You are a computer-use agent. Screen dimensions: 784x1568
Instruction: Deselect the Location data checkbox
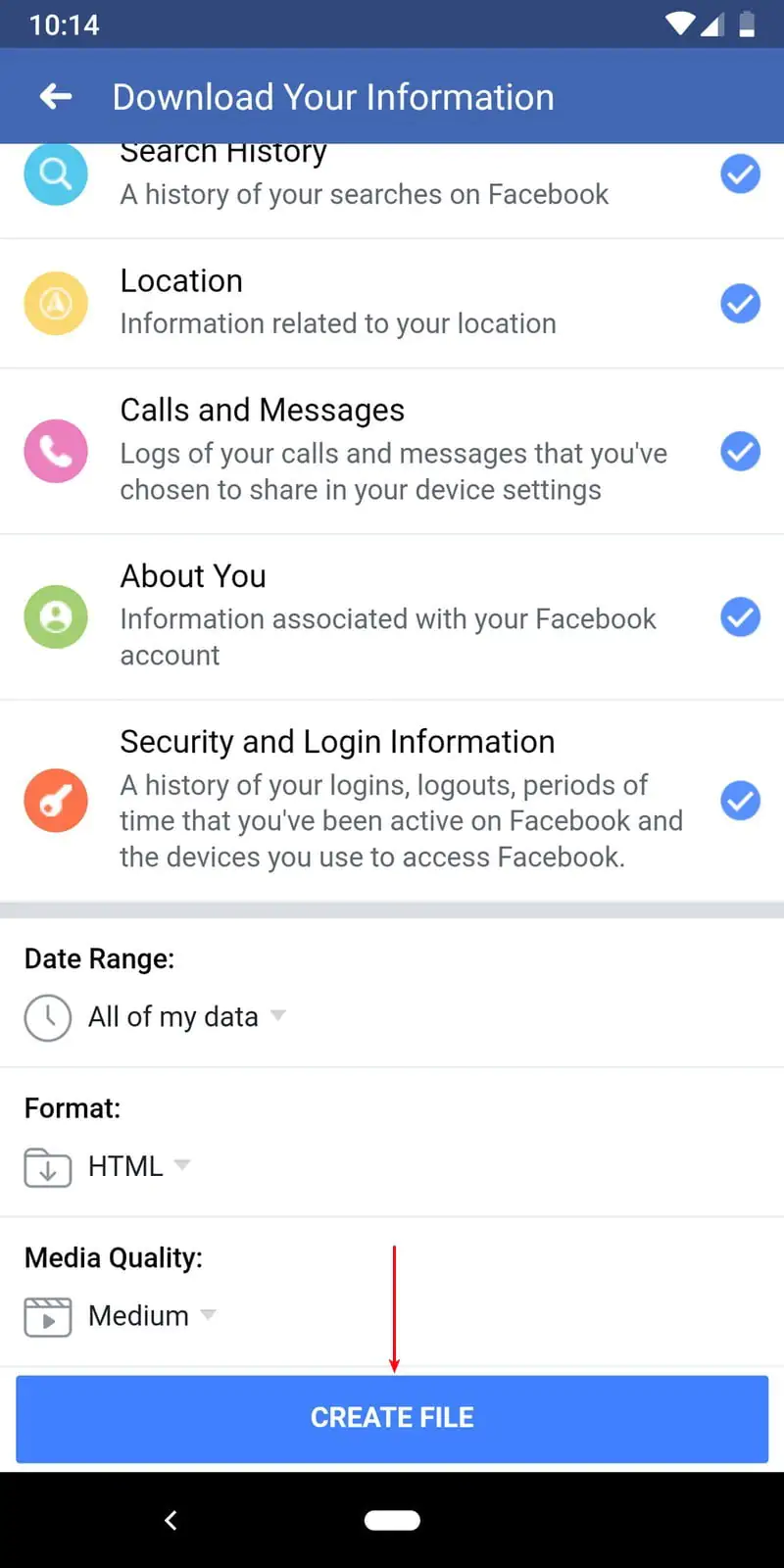740,304
